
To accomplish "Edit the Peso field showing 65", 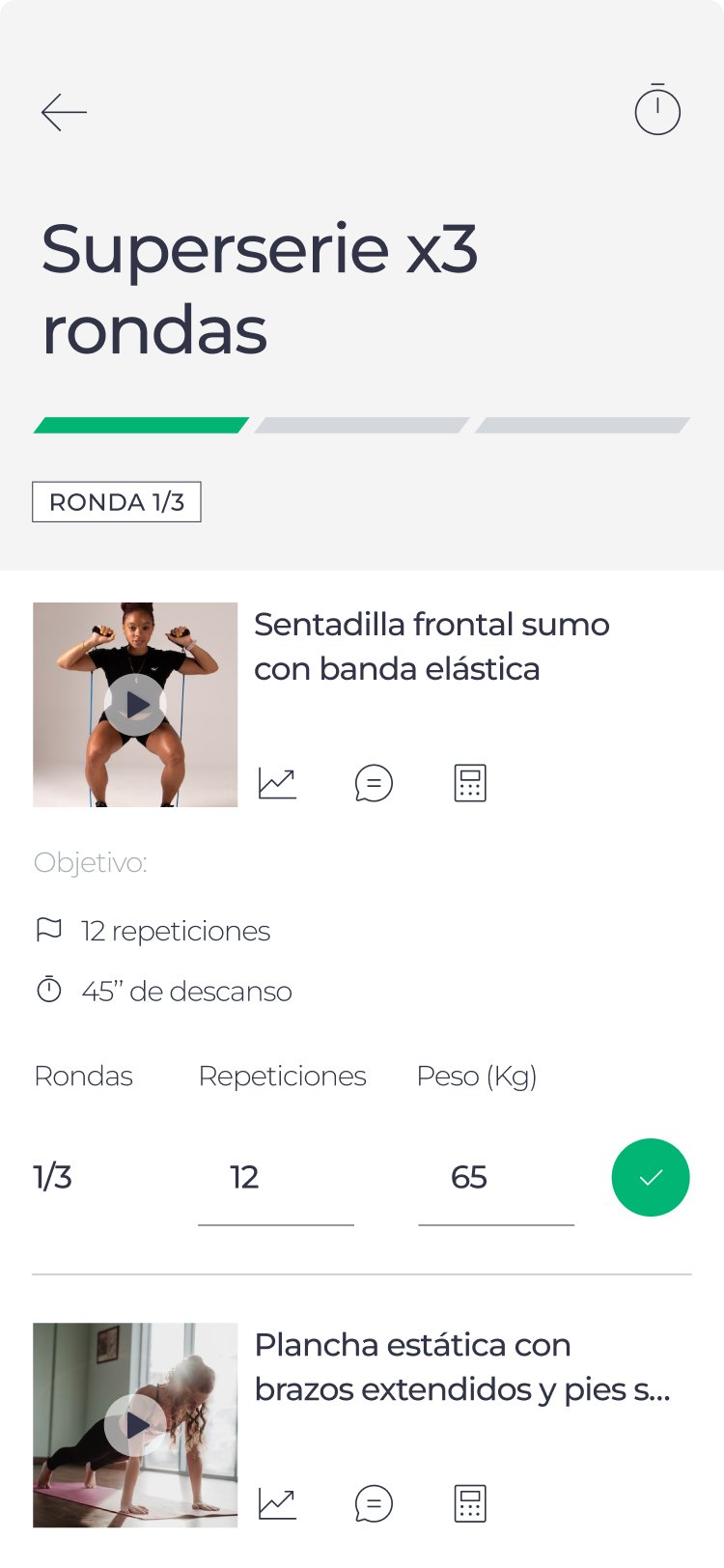I will tap(495, 1178).
